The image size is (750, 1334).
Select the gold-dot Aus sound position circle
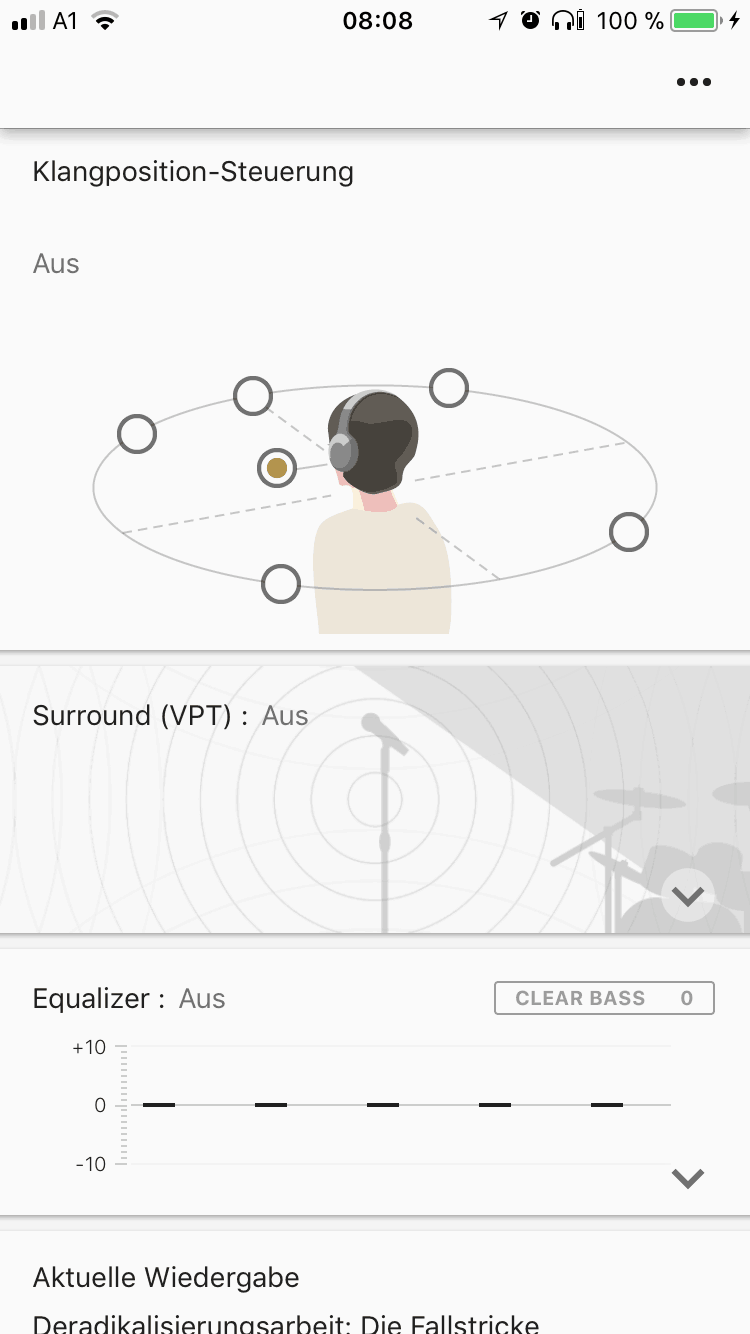click(277, 468)
